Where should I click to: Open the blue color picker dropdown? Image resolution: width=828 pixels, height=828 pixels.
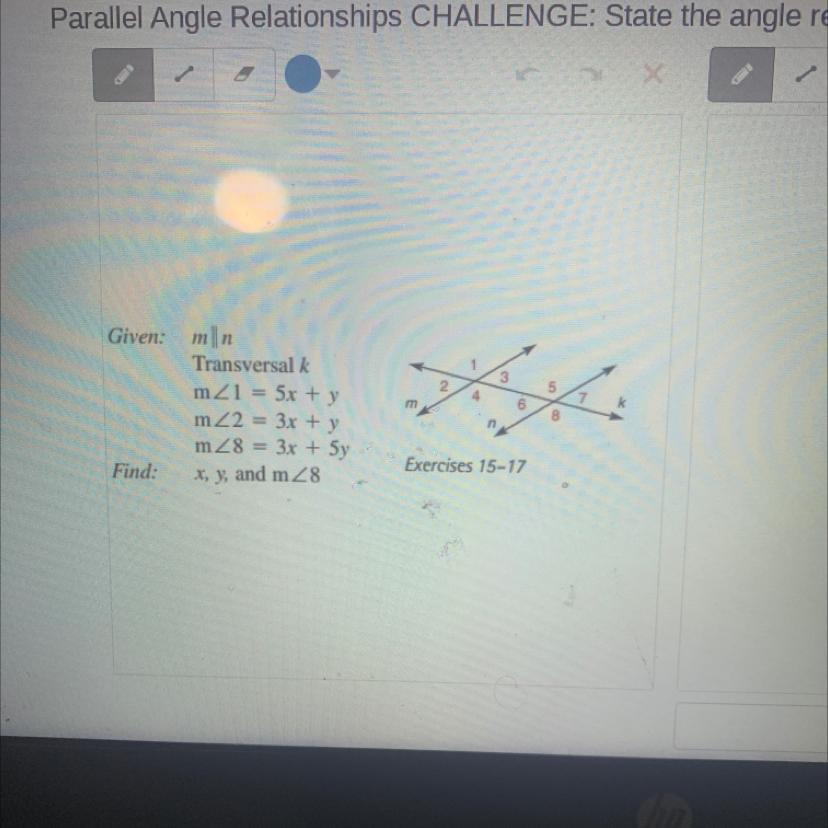[x=313, y=74]
